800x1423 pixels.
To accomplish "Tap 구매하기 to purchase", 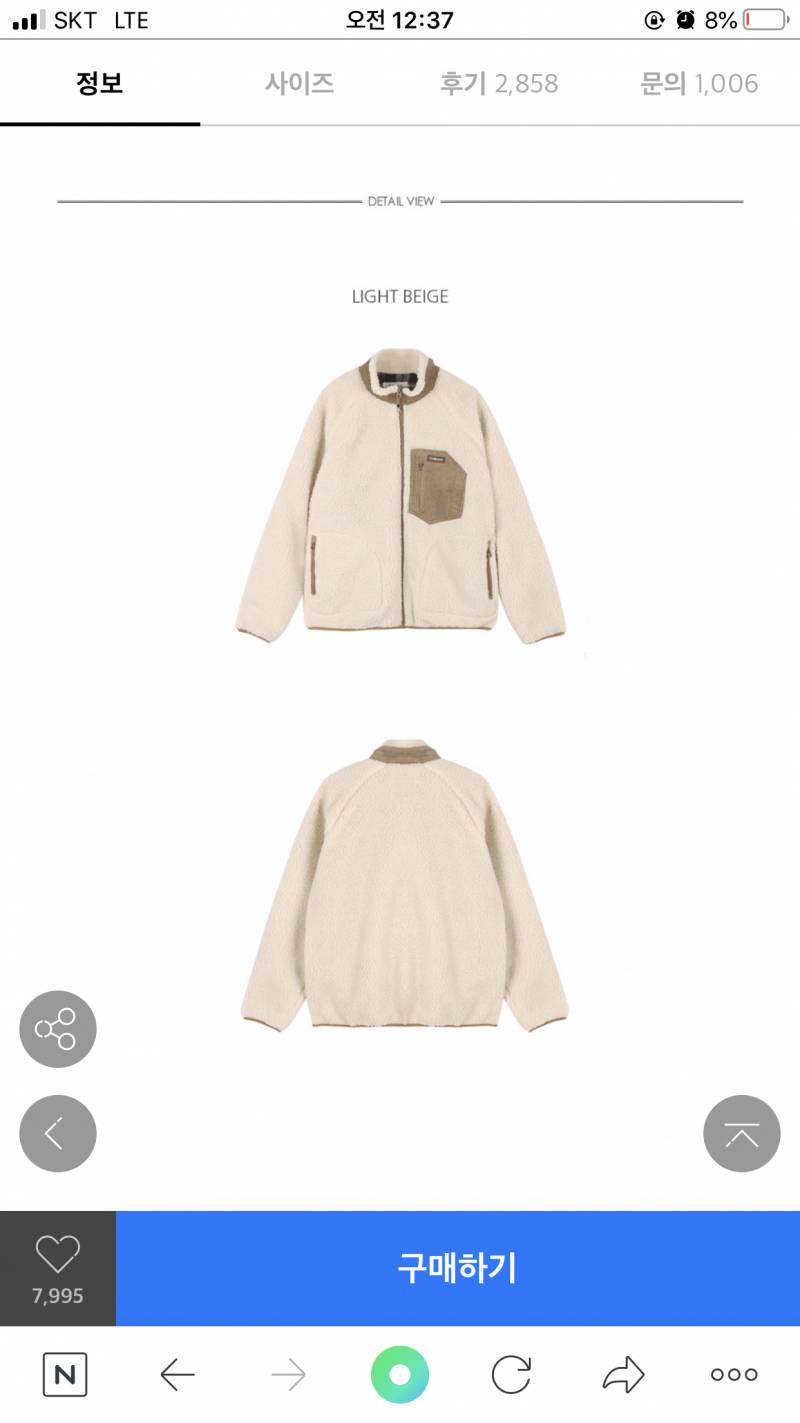I will pos(457,1268).
